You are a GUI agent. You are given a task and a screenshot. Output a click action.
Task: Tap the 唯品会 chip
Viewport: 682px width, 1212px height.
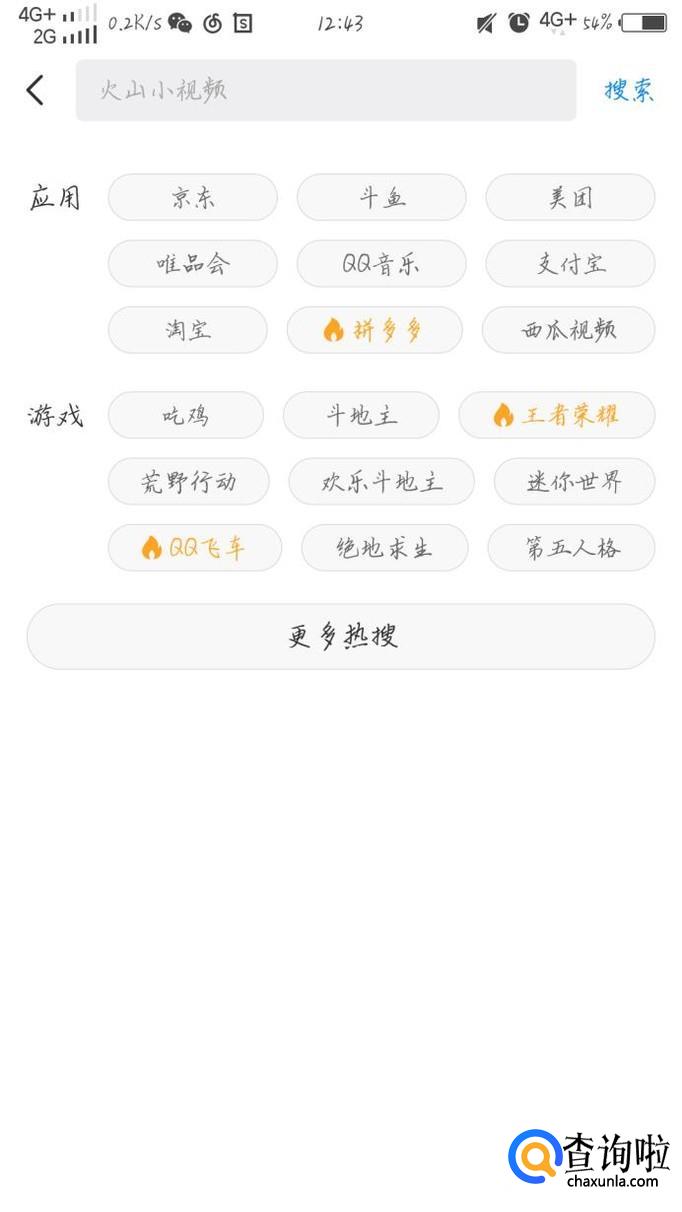click(x=192, y=263)
